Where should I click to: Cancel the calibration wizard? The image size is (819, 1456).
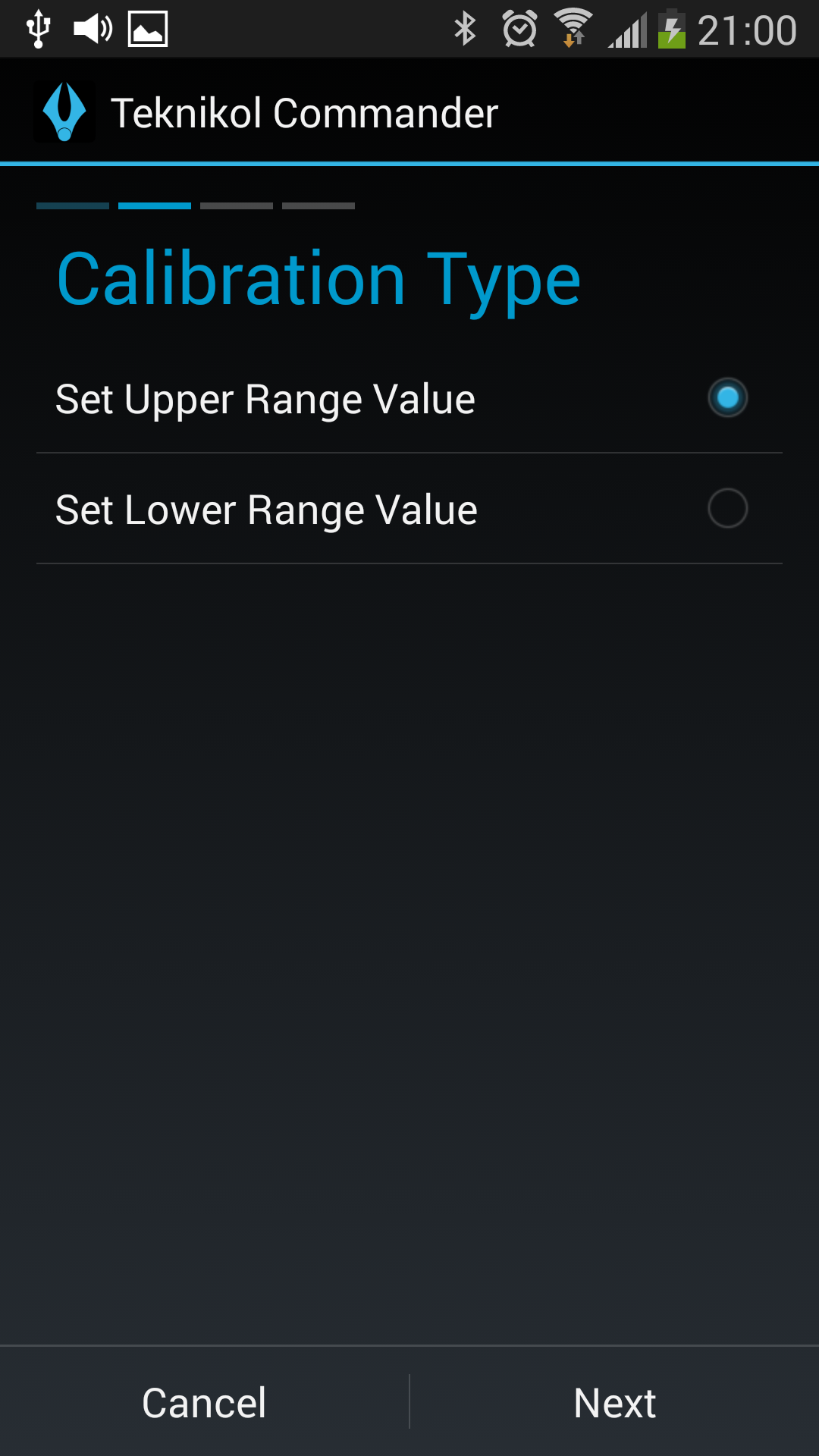[204, 1402]
